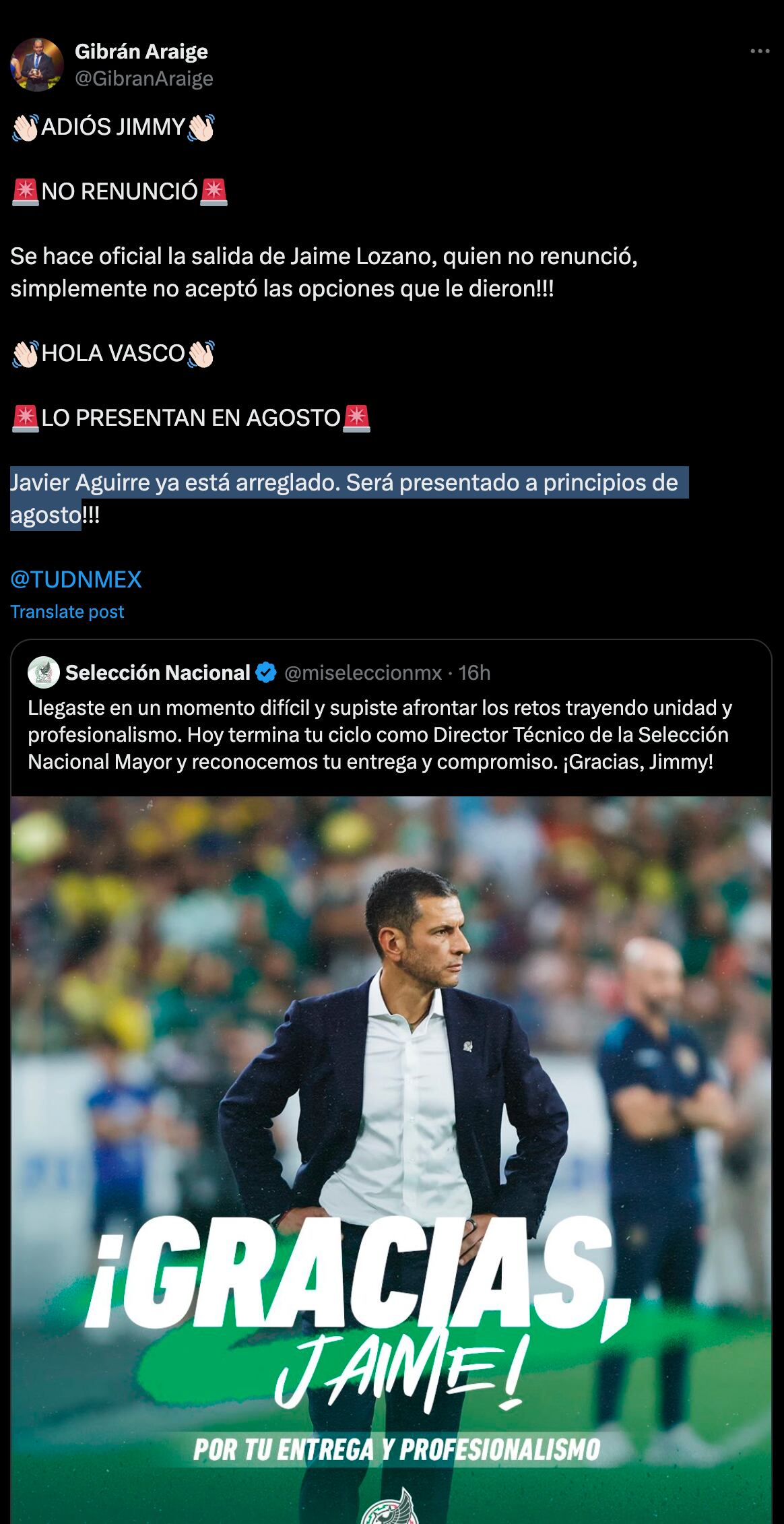Open the Selección Nacional avatar in the quote
This screenshot has width=784, height=1524.
[x=44, y=672]
